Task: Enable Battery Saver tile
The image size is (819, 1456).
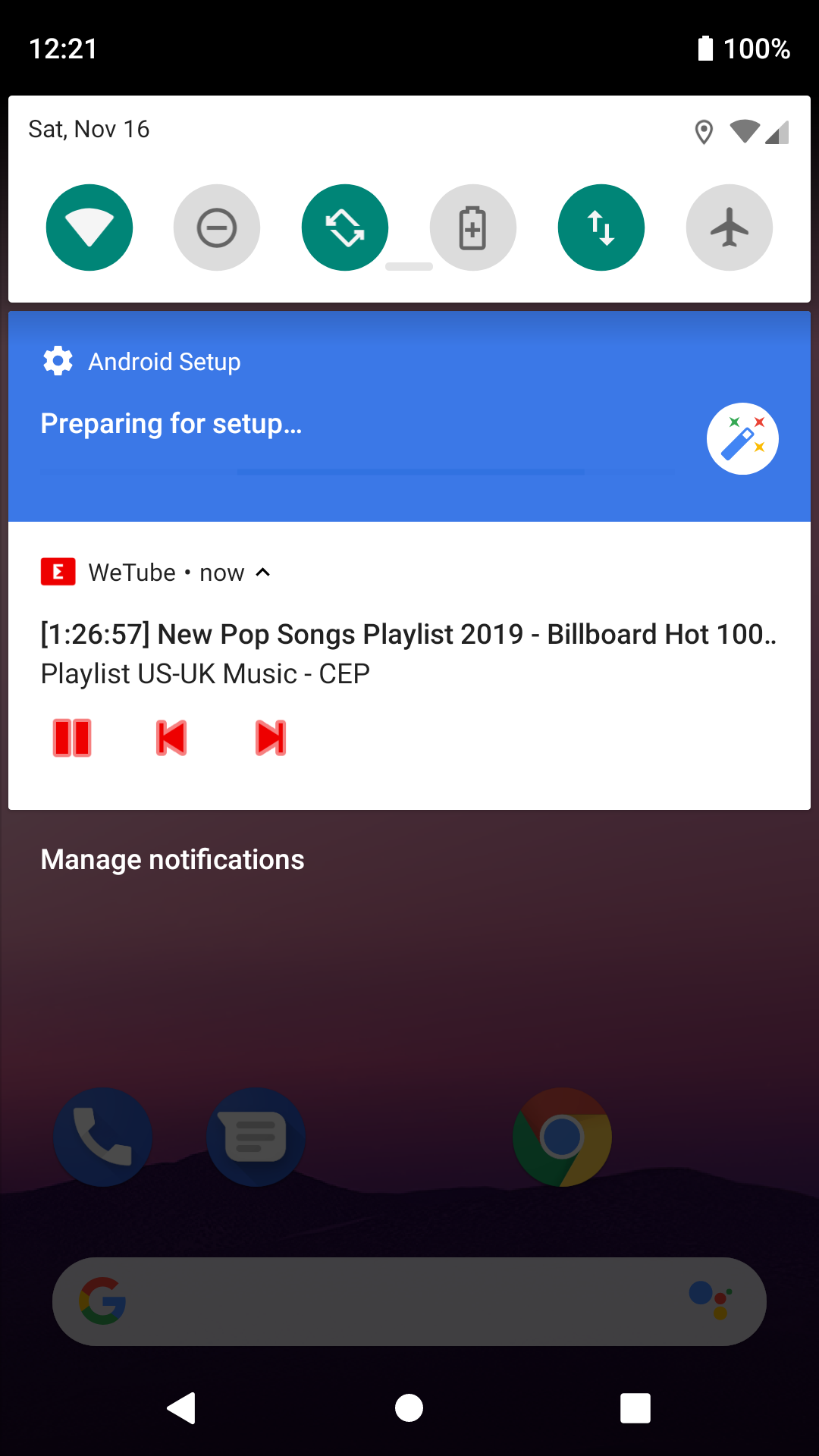Action: coord(473,227)
